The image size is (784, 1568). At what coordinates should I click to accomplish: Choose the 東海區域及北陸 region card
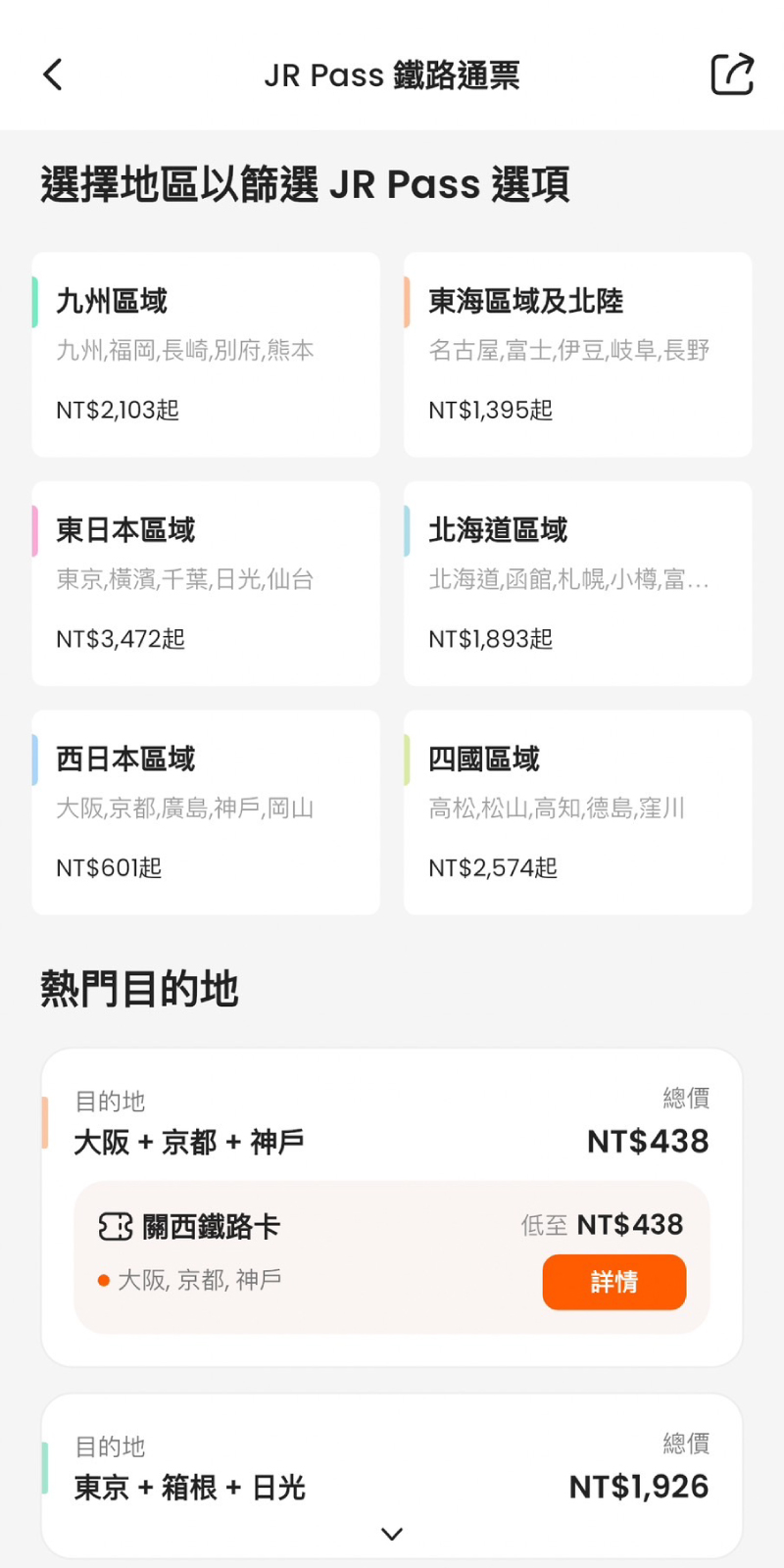578,355
